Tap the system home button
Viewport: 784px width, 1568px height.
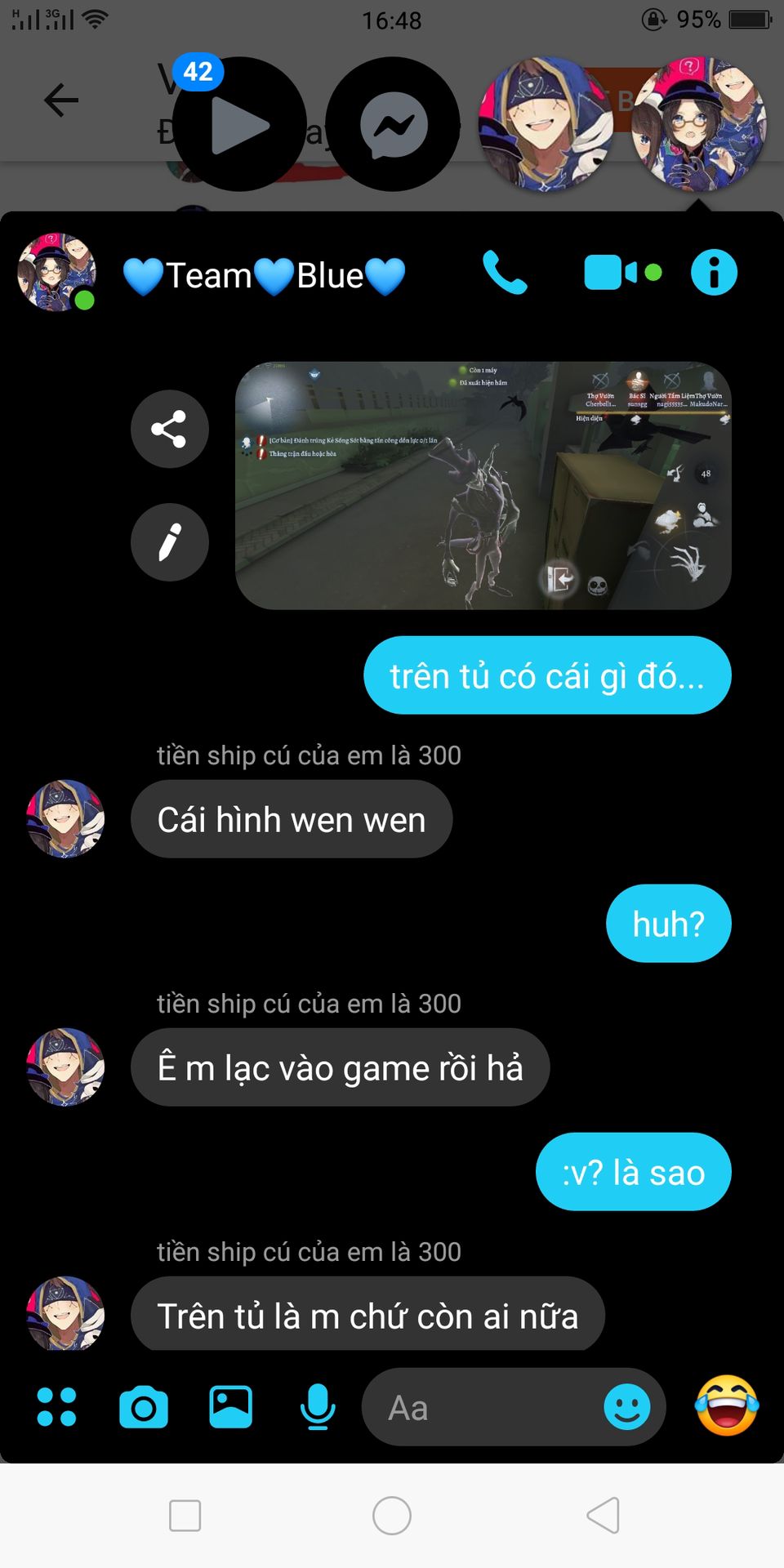(392, 1516)
